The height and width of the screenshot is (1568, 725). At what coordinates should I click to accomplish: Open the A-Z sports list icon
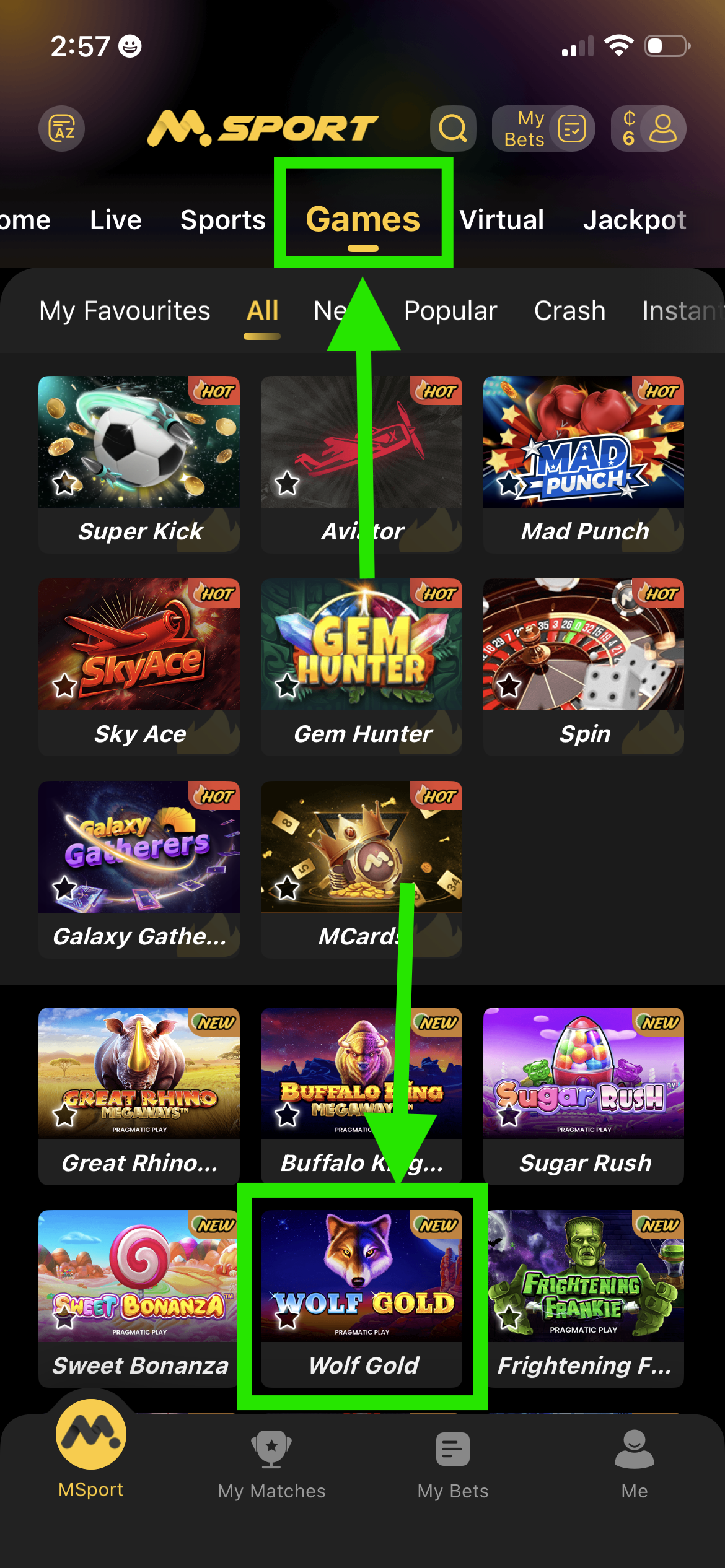[61, 128]
